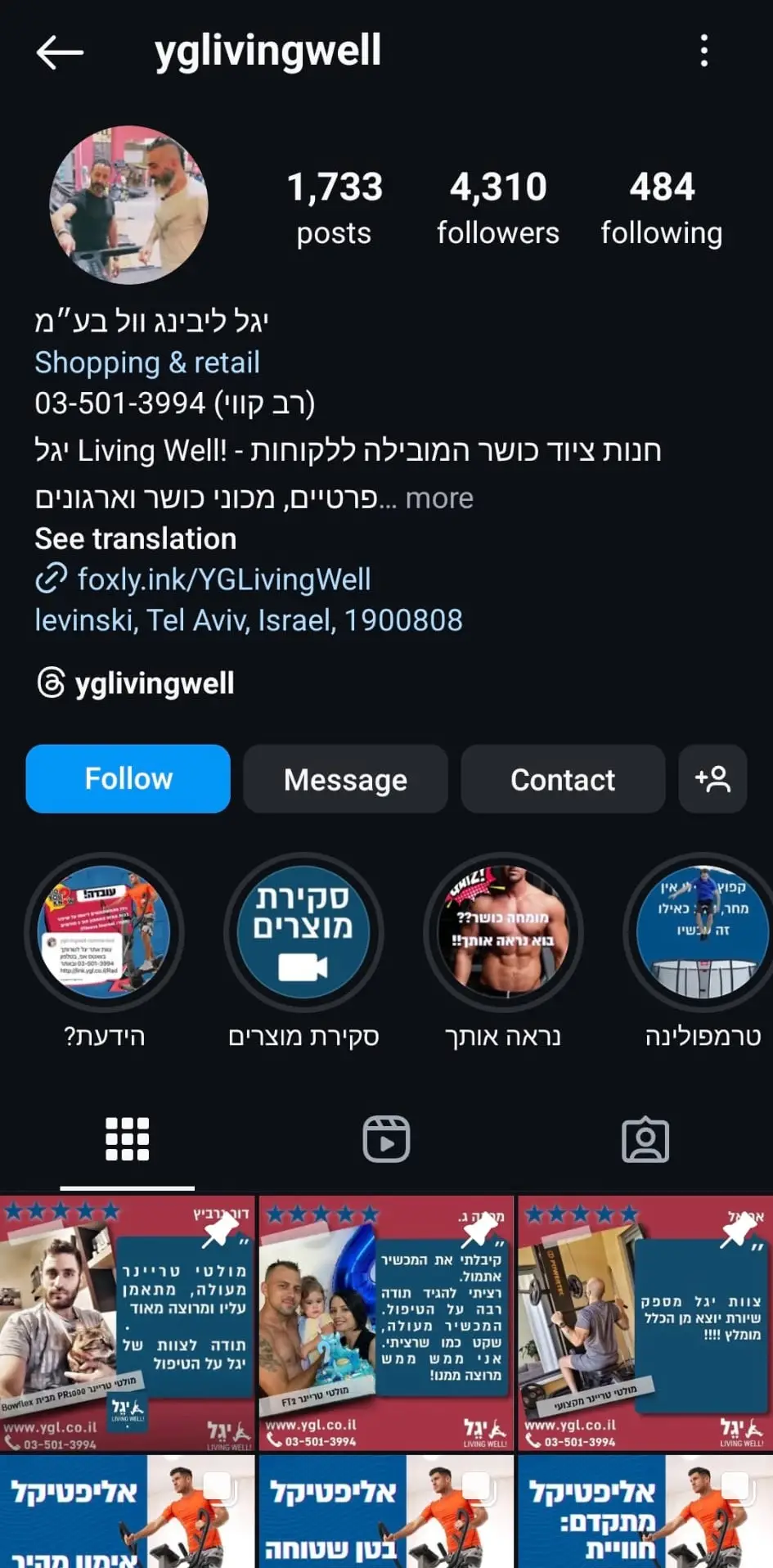
Task: Open the levinski, Tel Aviv address
Action: [249, 620]
